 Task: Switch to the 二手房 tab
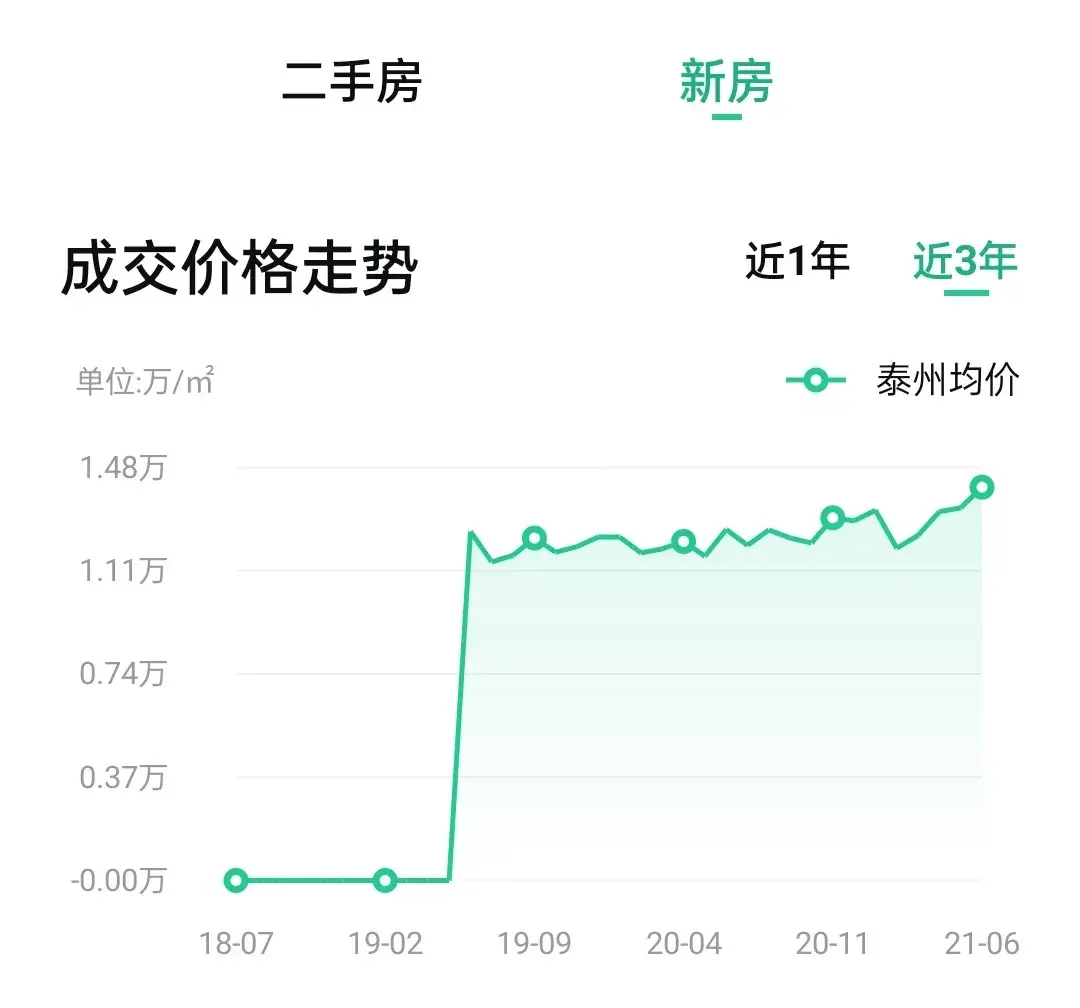pyautogui.click(x=352, y=82)
